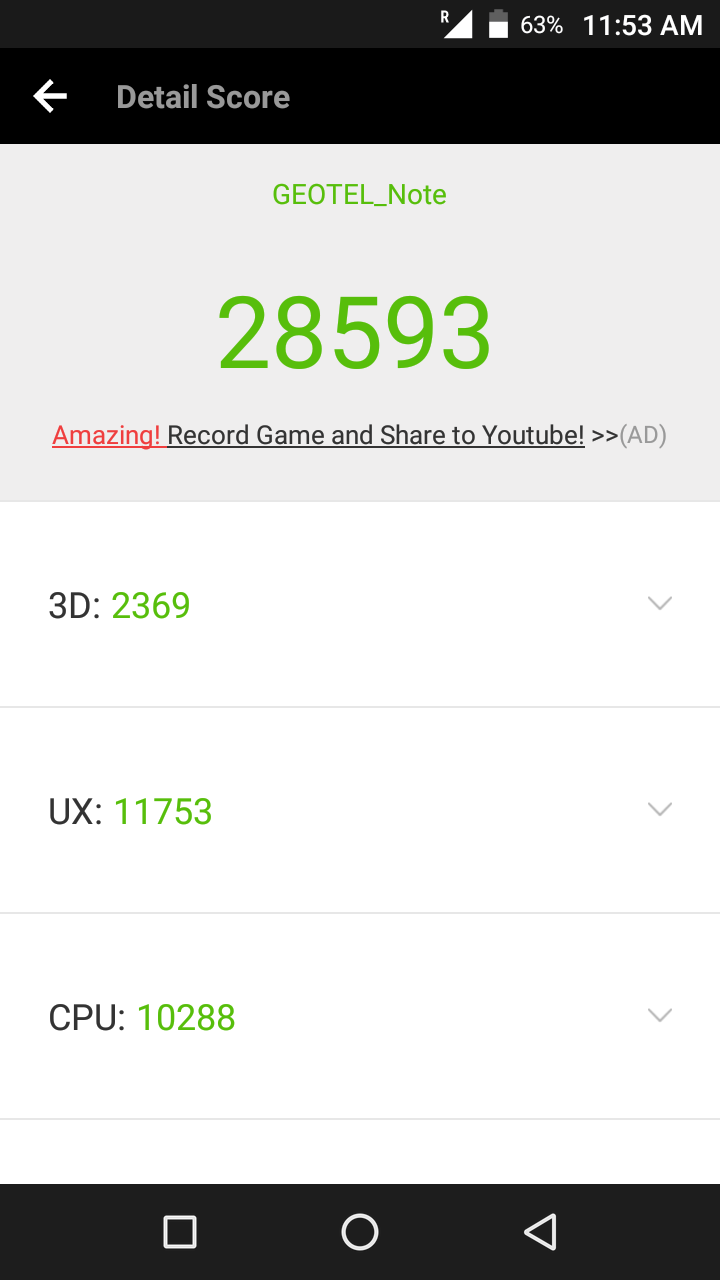Expand the 3D score details

(x=360, y=604)
